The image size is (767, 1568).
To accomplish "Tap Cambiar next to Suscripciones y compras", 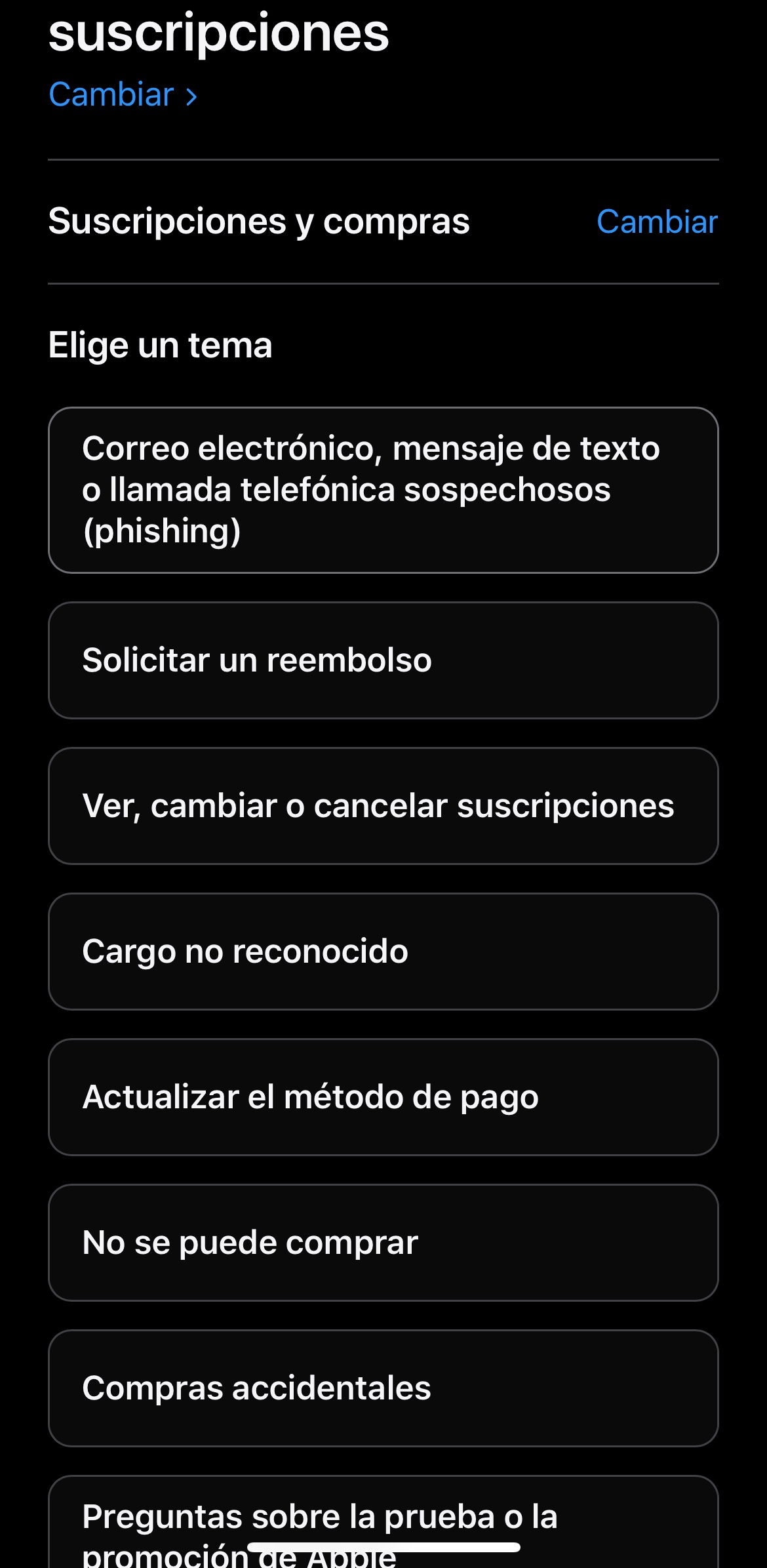I will pos(657,222).
